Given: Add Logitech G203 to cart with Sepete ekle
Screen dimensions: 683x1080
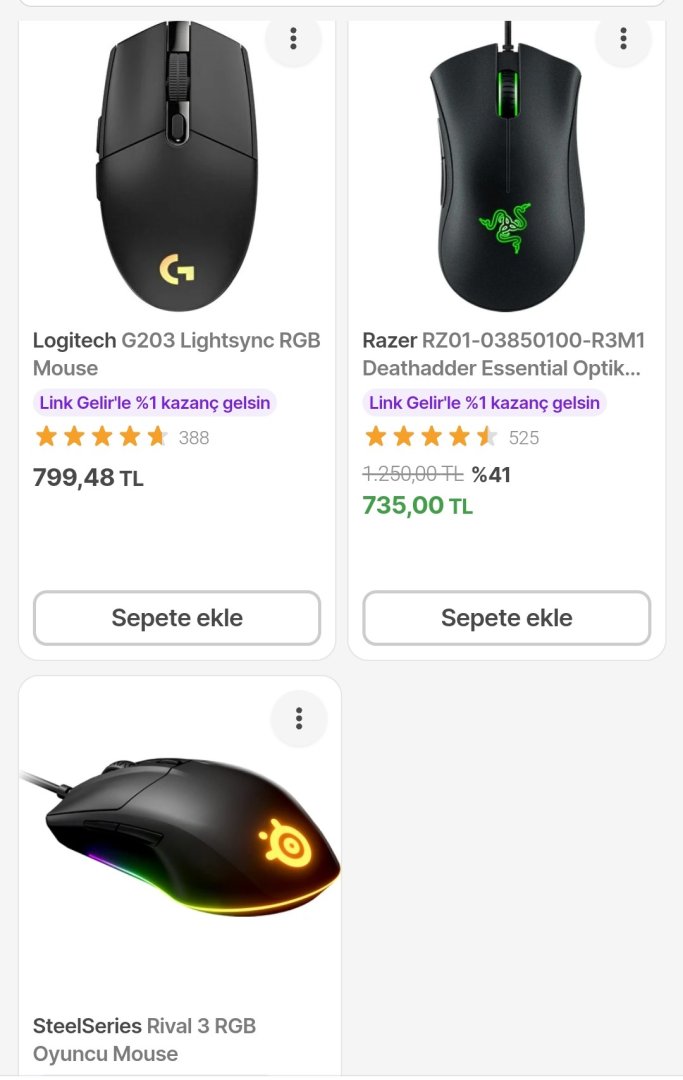Looking at the screenshot, I should [x=177, y=618].
